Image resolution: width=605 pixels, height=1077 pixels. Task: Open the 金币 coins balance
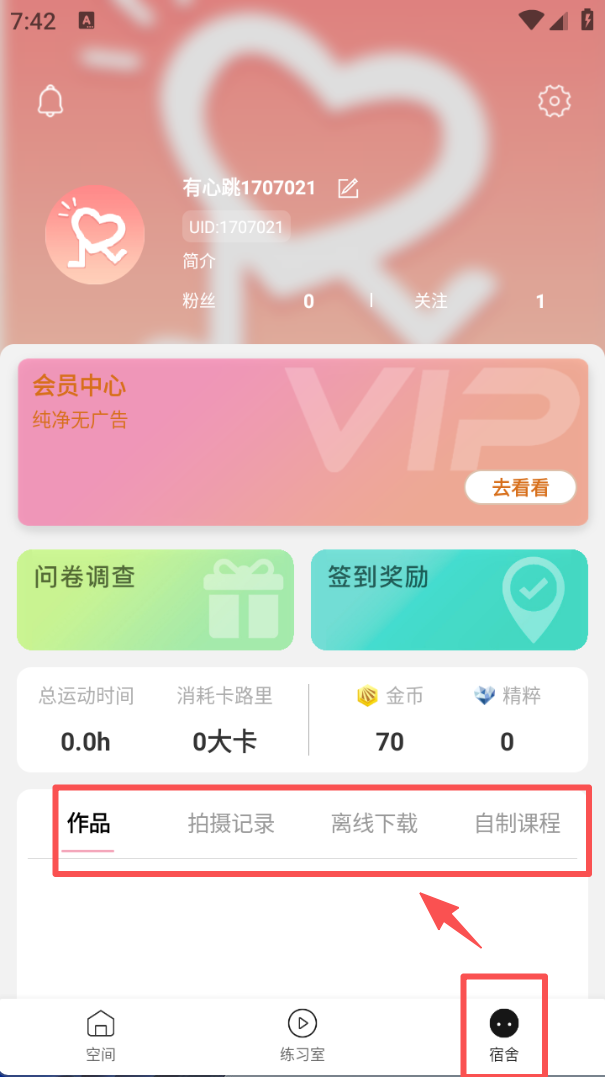point(390,720)
